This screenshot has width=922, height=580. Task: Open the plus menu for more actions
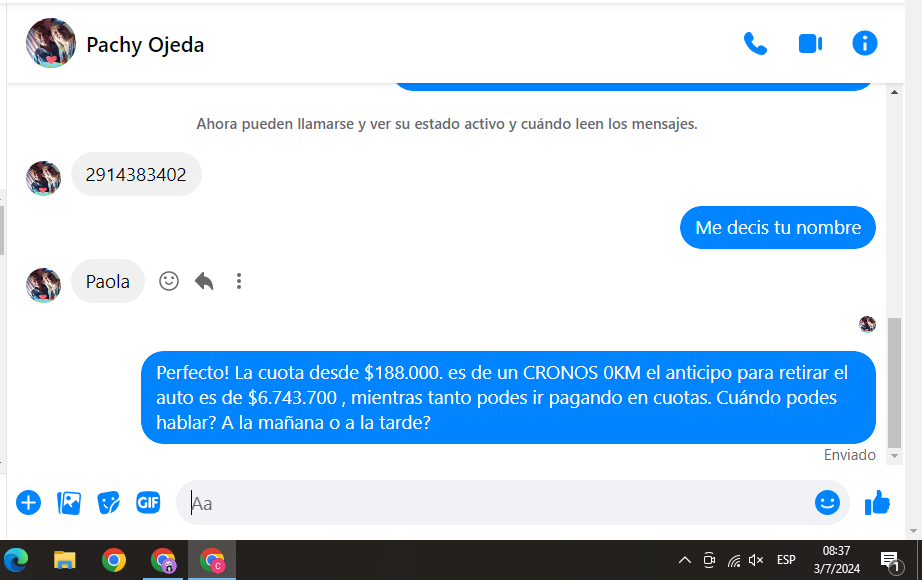[28, 502]
